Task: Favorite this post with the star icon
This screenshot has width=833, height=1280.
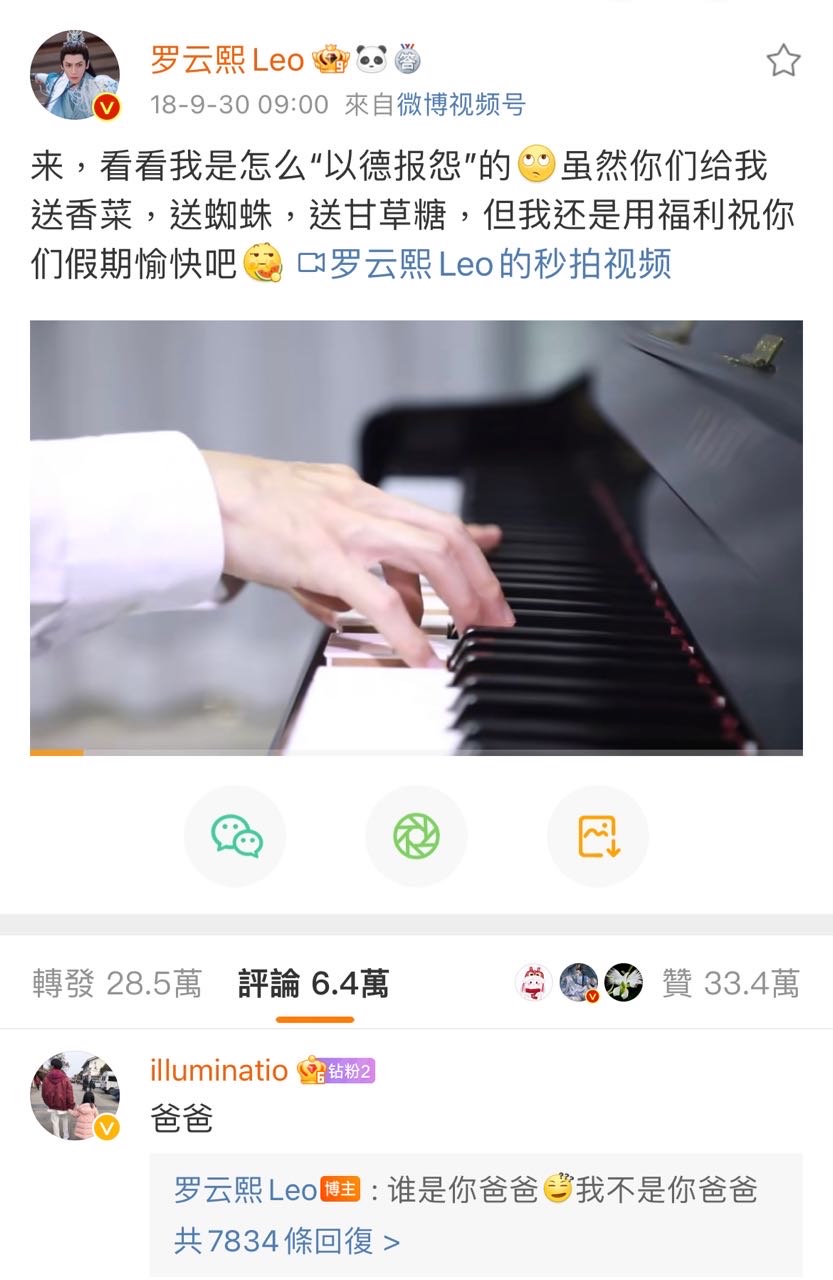Action: (x=783, y=61)
